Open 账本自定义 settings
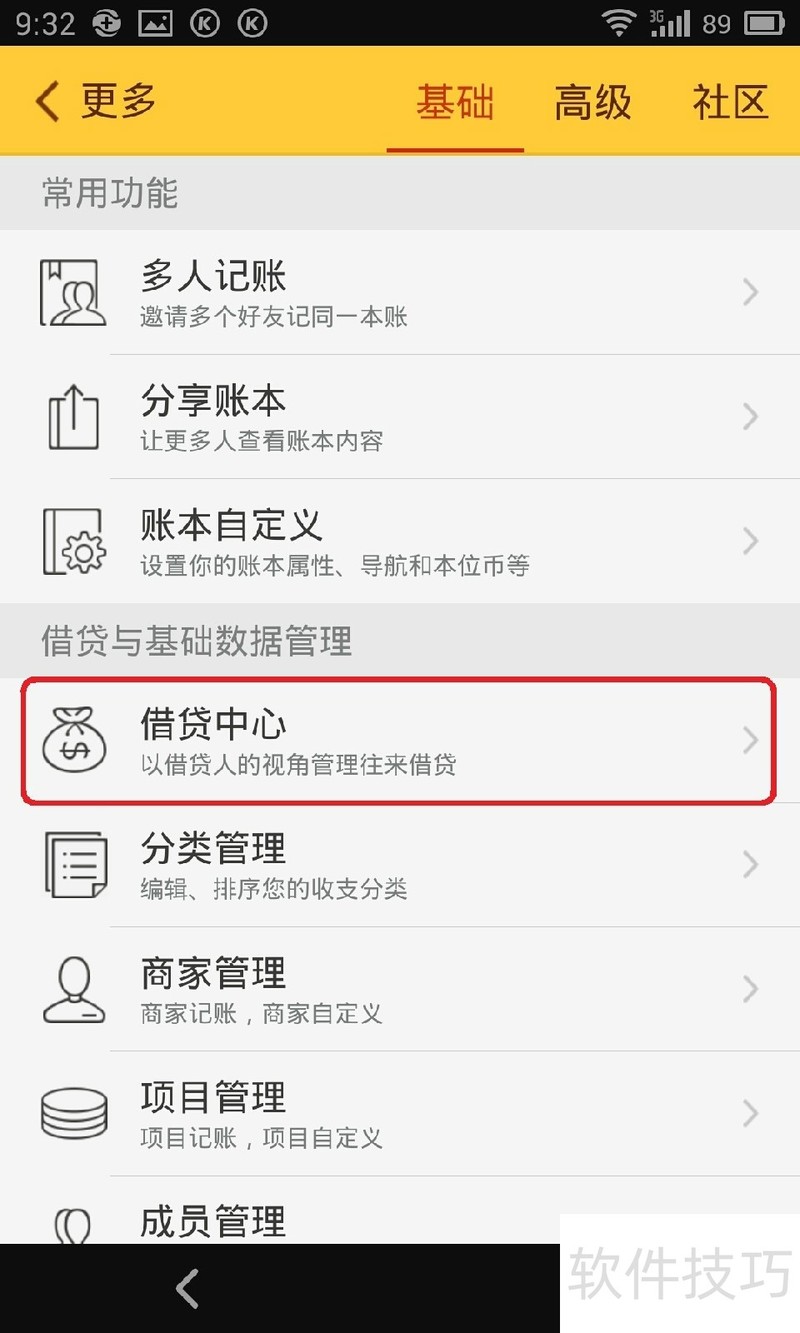Screen dimensions: 800x1333 click(x=400, y=540)
